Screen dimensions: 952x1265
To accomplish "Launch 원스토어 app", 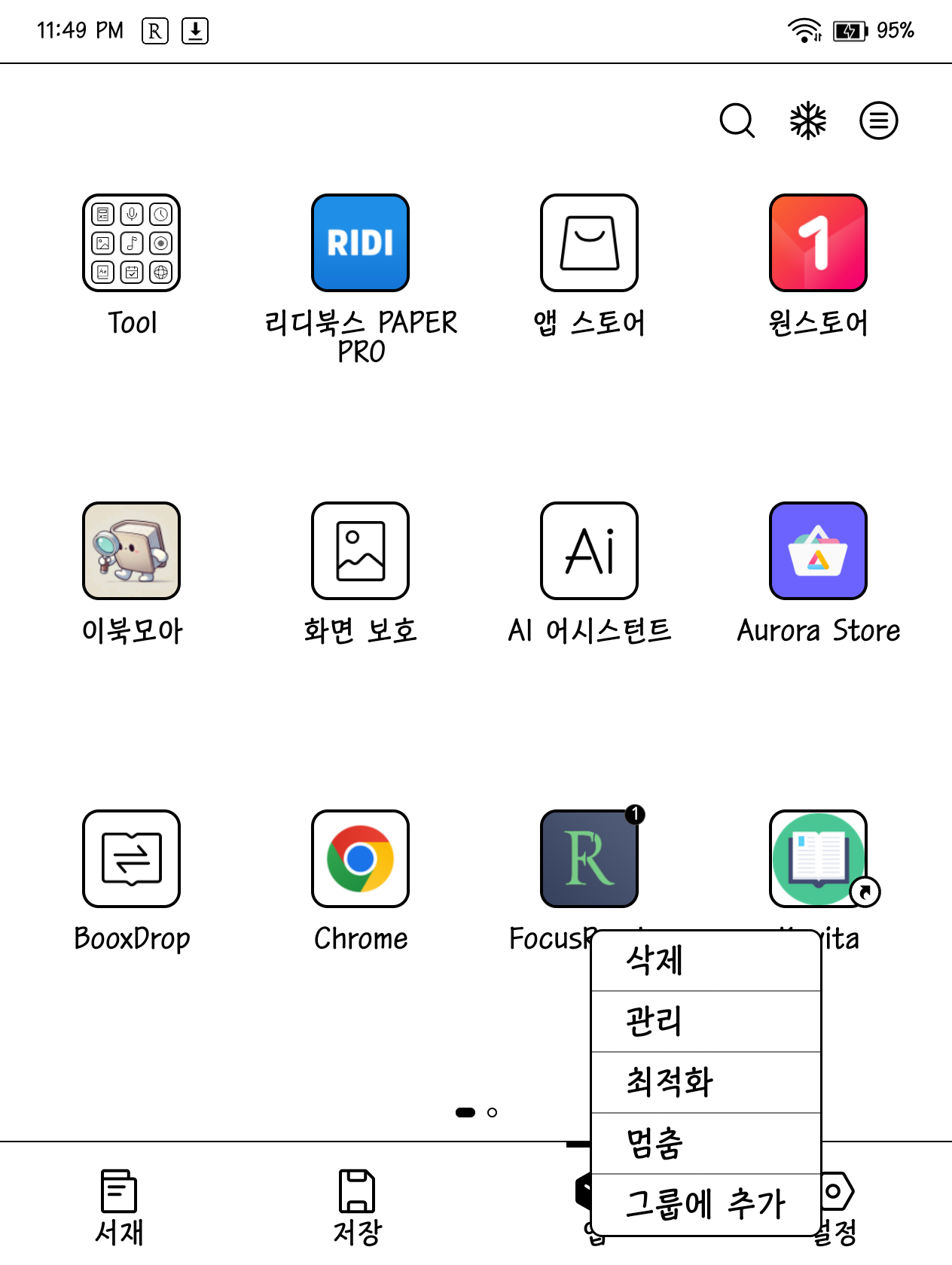I will click(818, 243).
